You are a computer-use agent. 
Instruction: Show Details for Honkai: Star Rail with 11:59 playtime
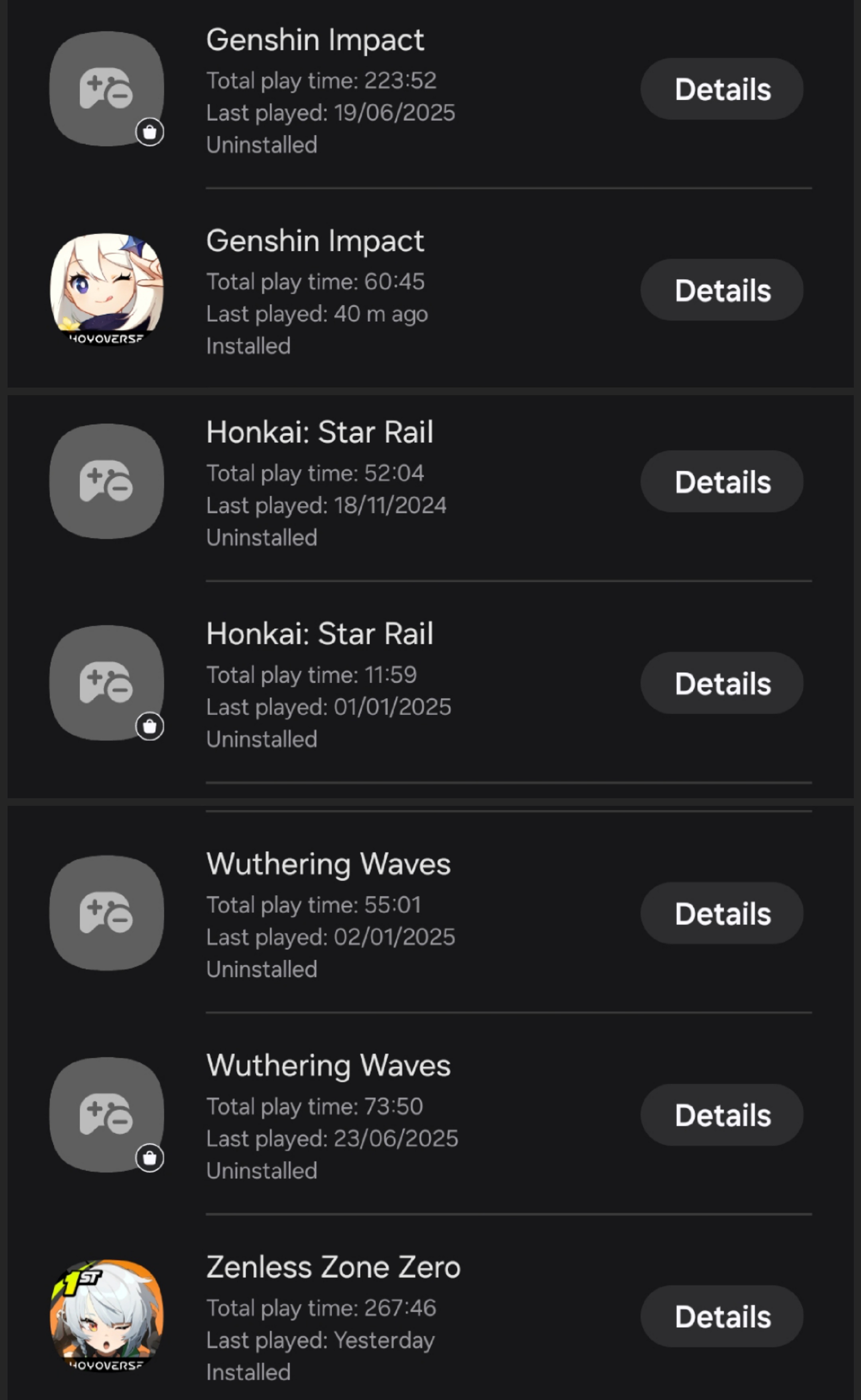[721, 683]
